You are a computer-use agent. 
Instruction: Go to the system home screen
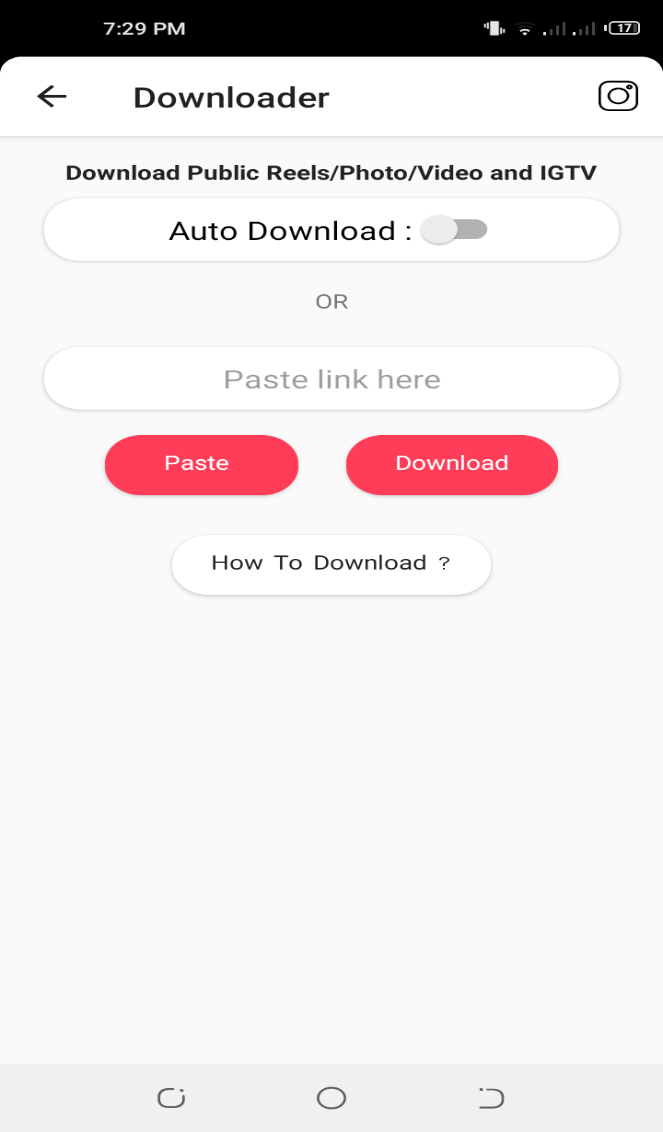click(x=331, y=1098)
